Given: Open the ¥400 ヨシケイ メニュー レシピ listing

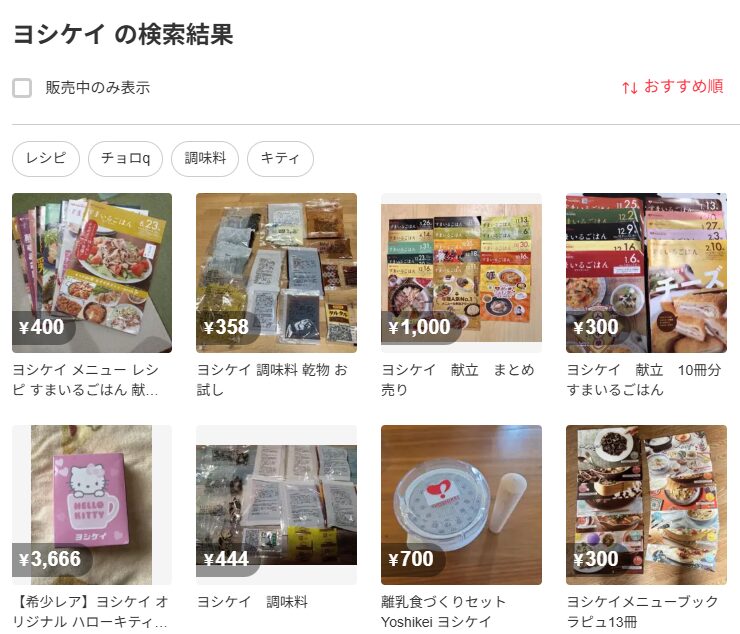Looking at the screenshot, I should click(x=92, y=273).
